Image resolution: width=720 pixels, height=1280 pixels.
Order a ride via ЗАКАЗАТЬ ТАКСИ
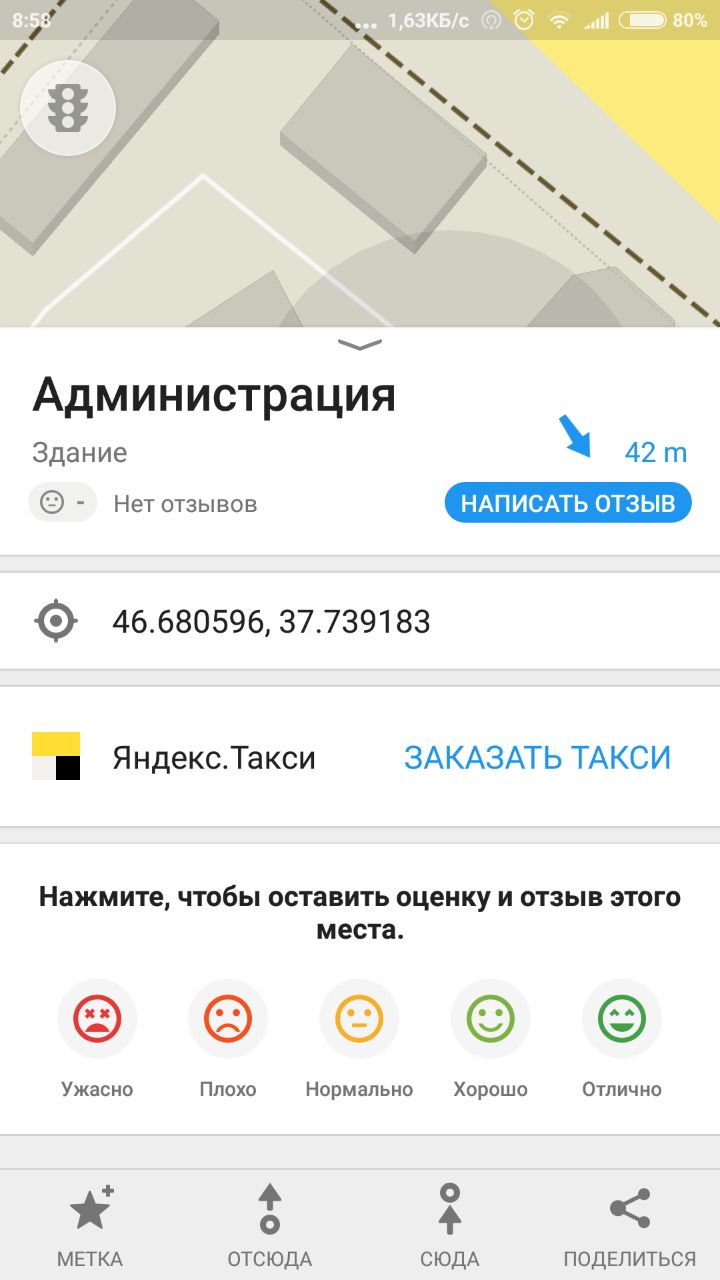[x=537, y=757]
